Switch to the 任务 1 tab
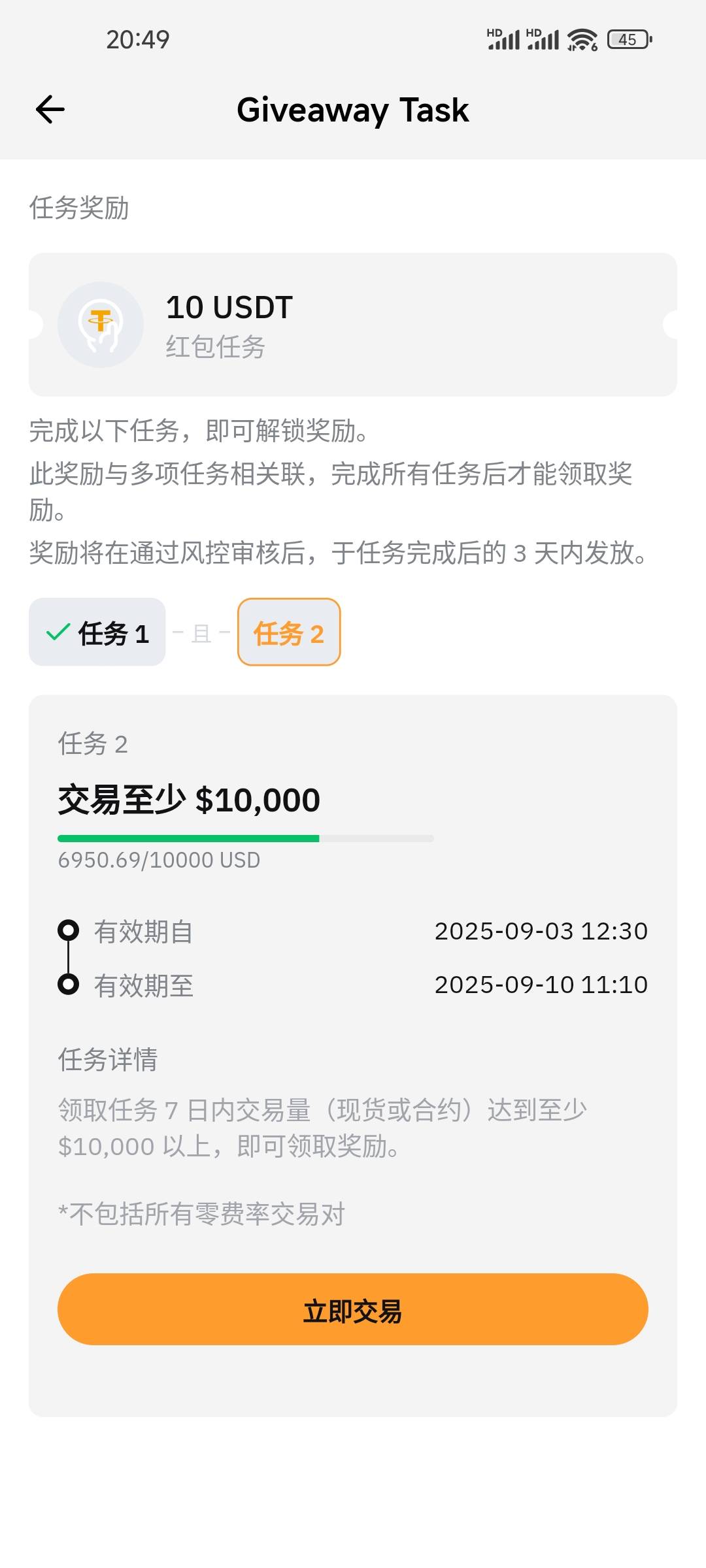This screenshot has width=706, height=1568. [97, 632]
